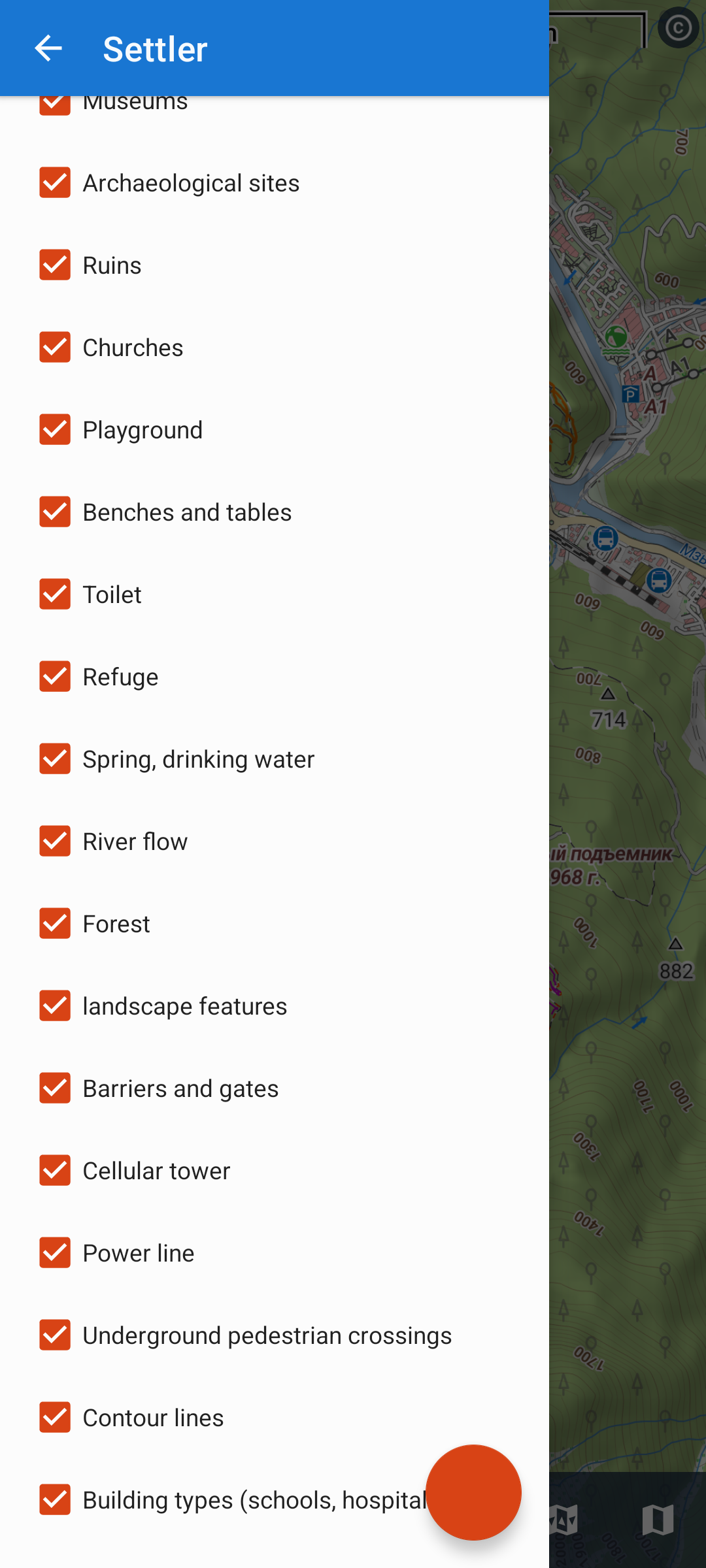Uncheck the Museums layer
Image resolution: width=706 pixels, height=1568 pixels.
[55, 101]
